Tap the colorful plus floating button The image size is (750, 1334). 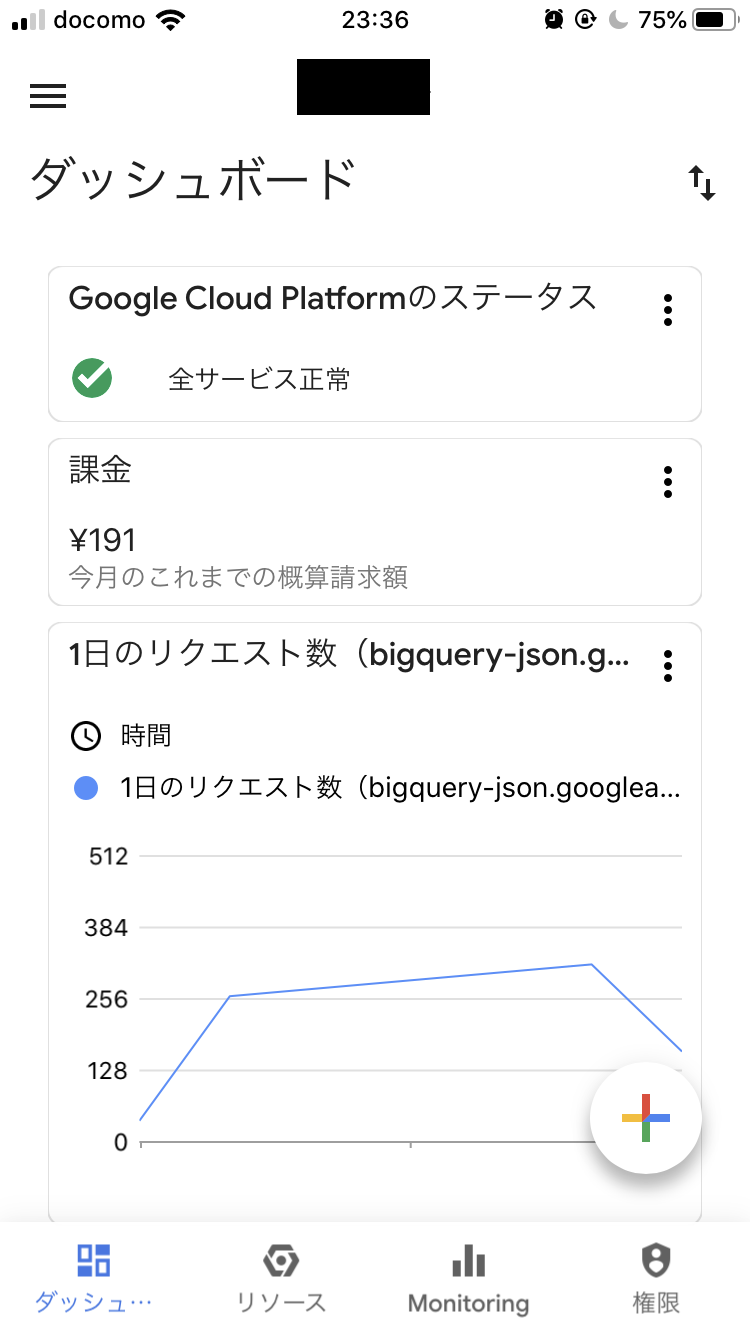point(645,1117)
